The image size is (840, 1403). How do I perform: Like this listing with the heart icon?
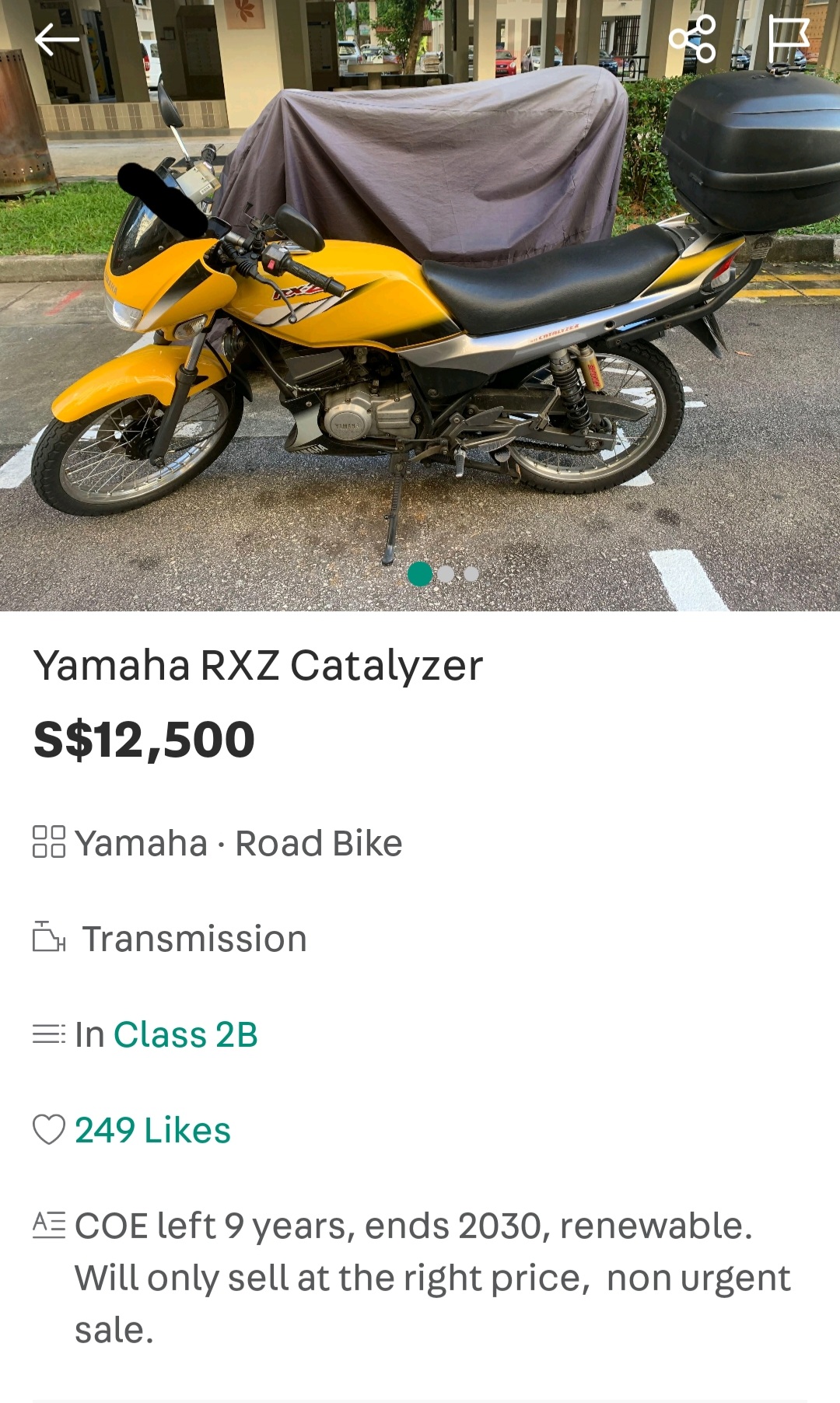(48, 1130)
